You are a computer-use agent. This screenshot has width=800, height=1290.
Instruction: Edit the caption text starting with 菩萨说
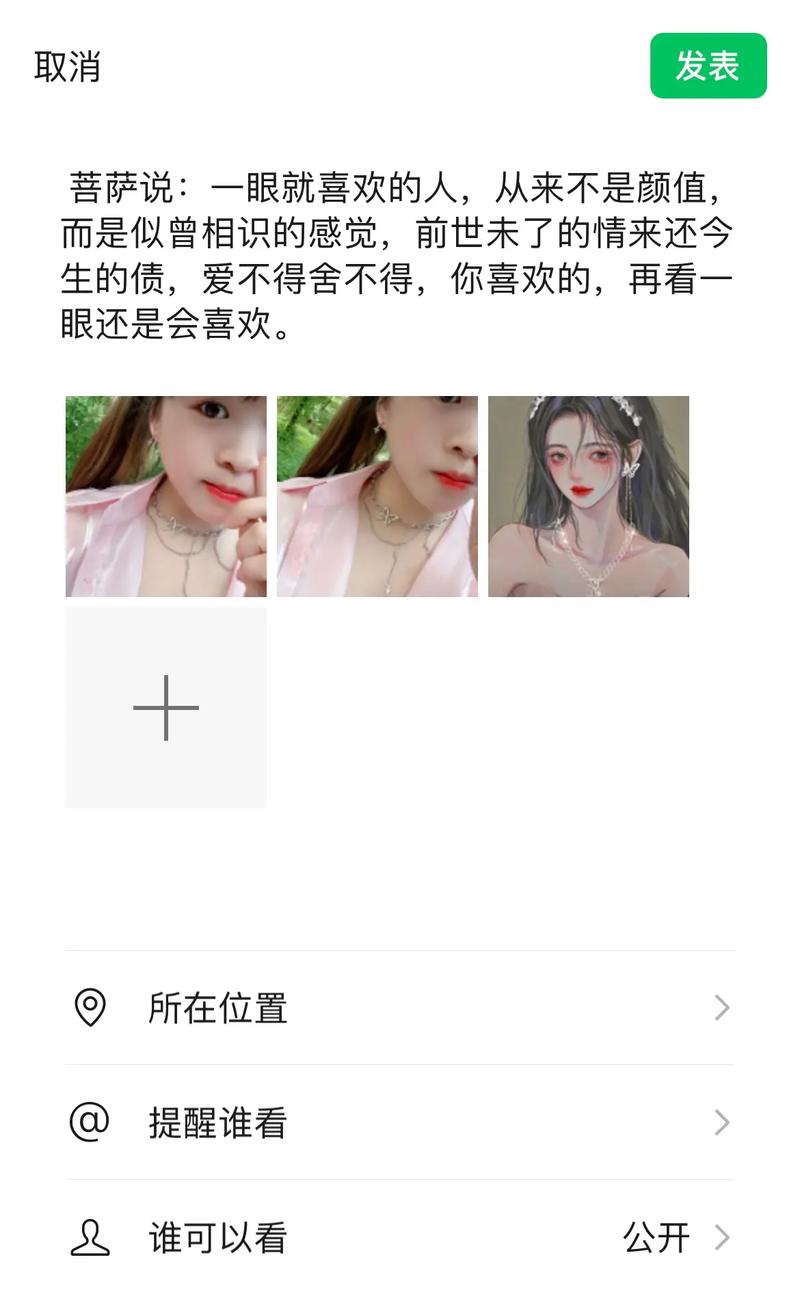[397, 256]
